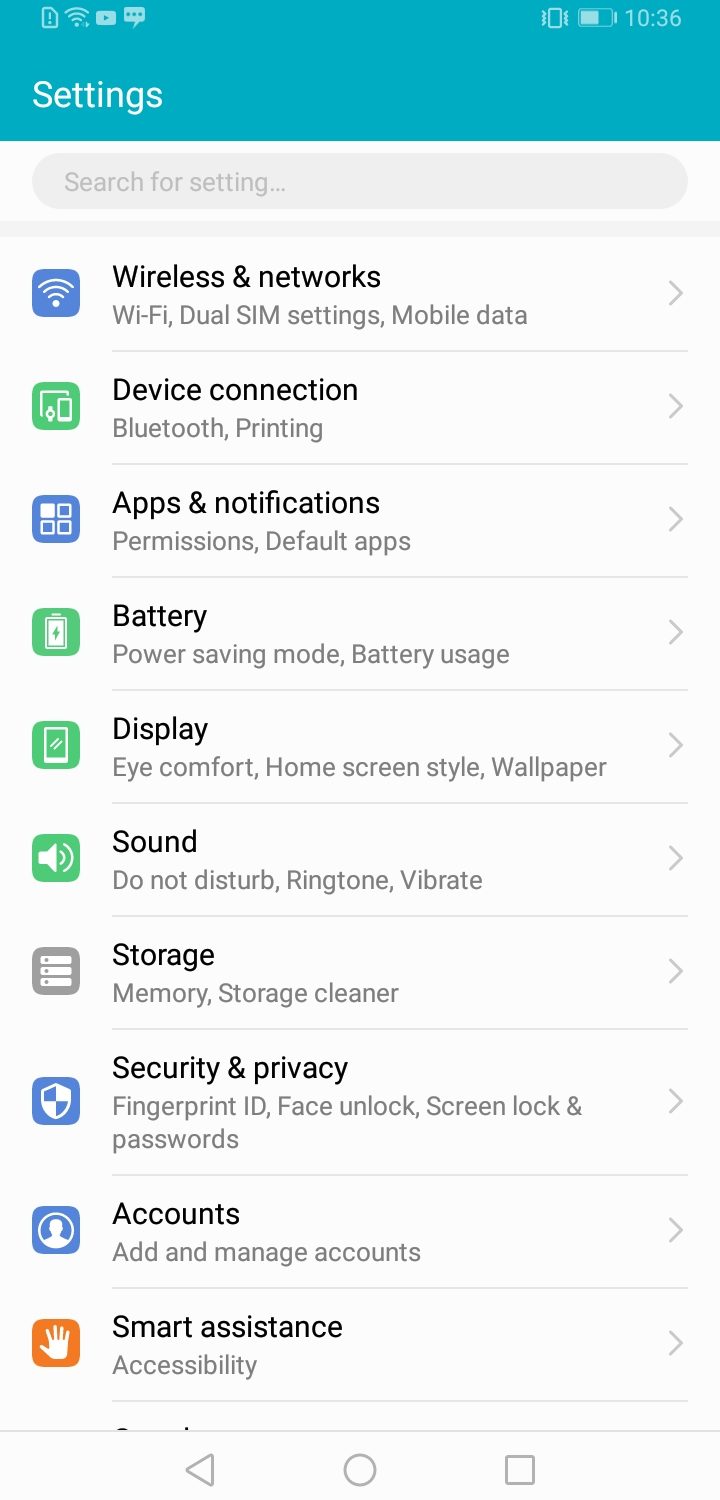720x1500 pixels.
Task: Open Smart assistance
Action: tap(360, 1344)
